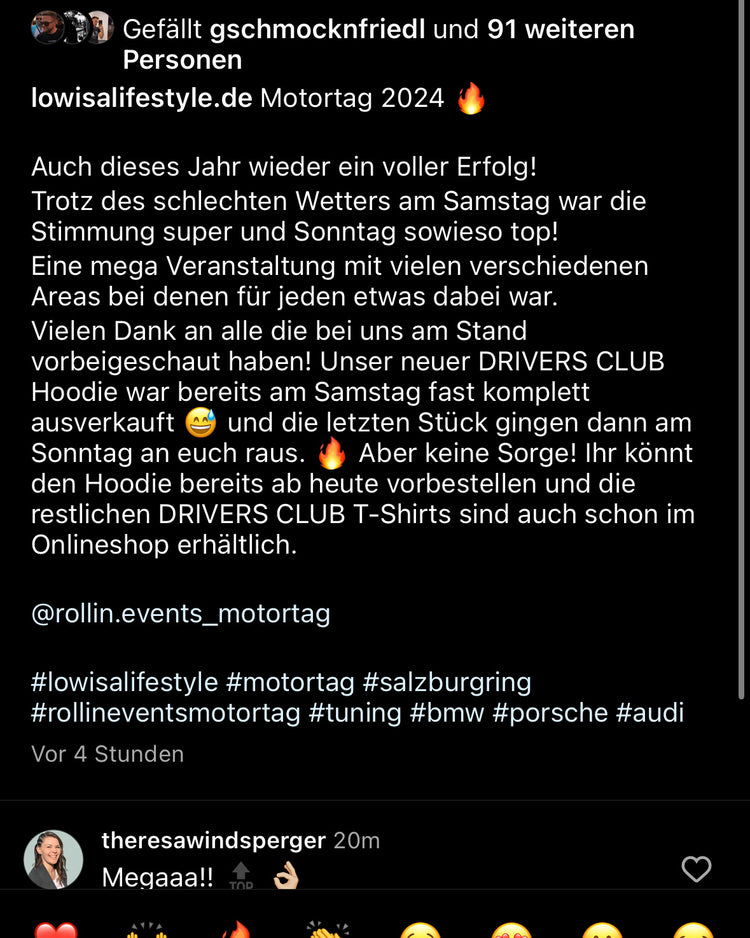
Task: Open theresawindsperger's profile picture
Action: [53, 859]
